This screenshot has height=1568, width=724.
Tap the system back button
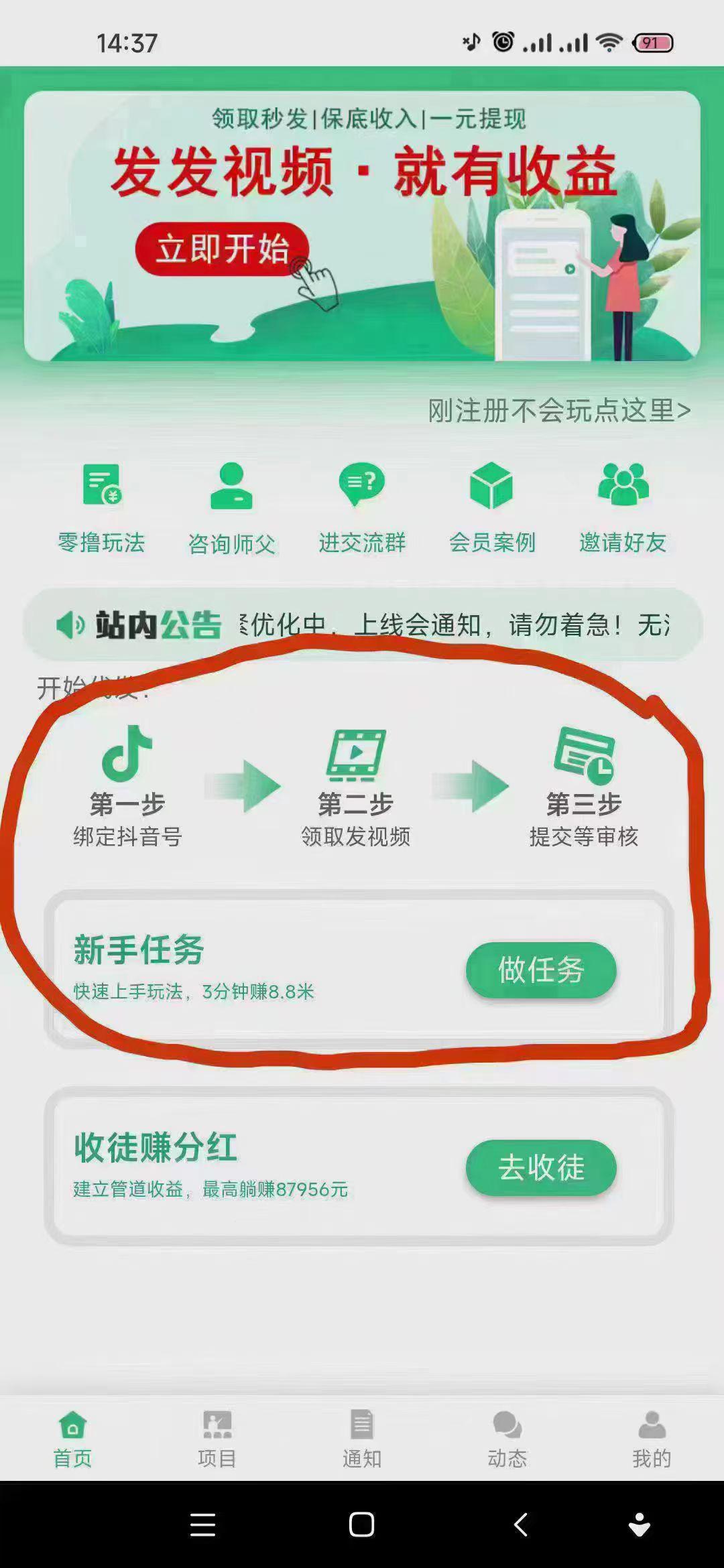tap(521, 1524)
